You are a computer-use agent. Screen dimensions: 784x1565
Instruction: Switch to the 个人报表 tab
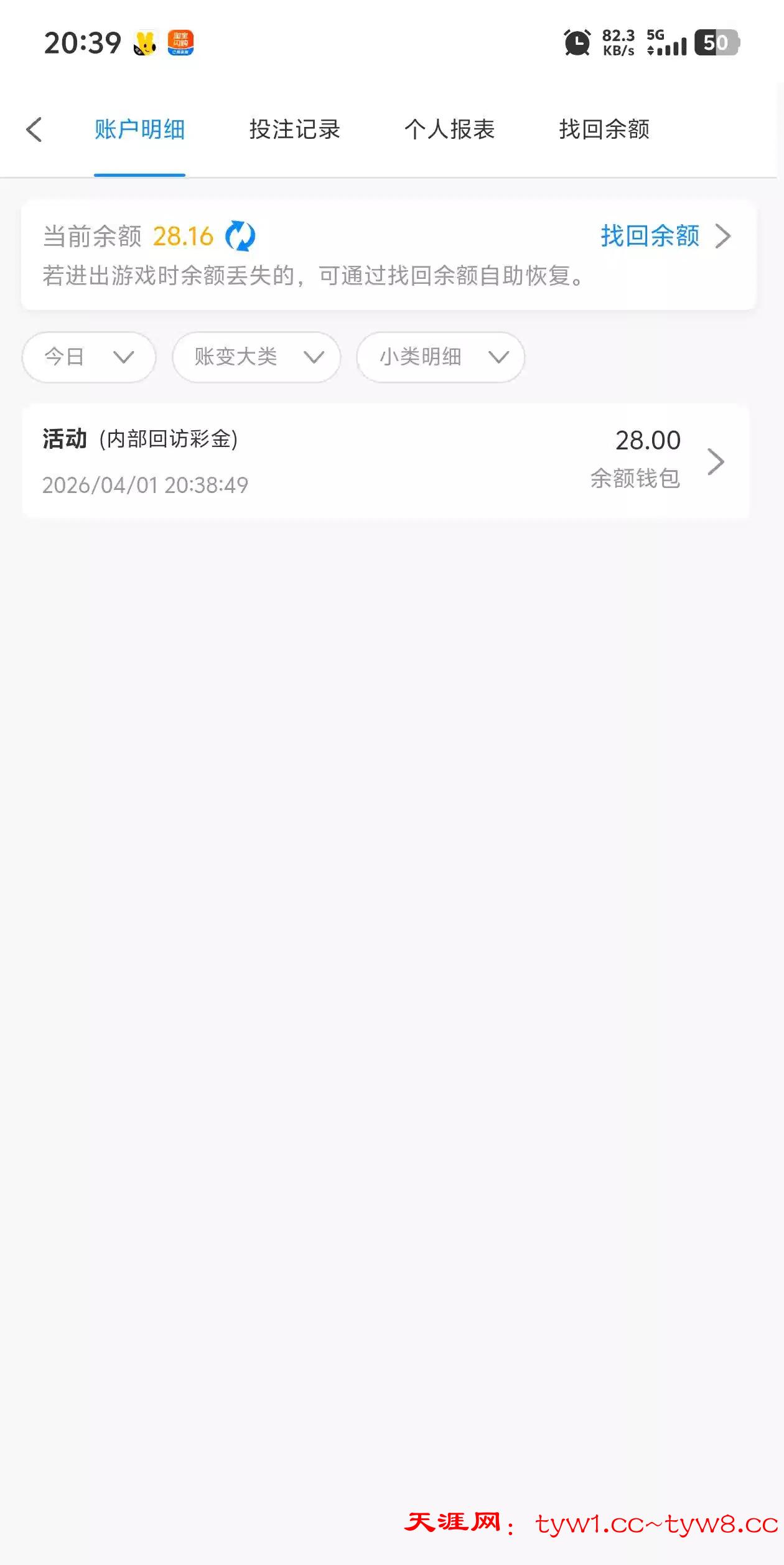[449, 129]
